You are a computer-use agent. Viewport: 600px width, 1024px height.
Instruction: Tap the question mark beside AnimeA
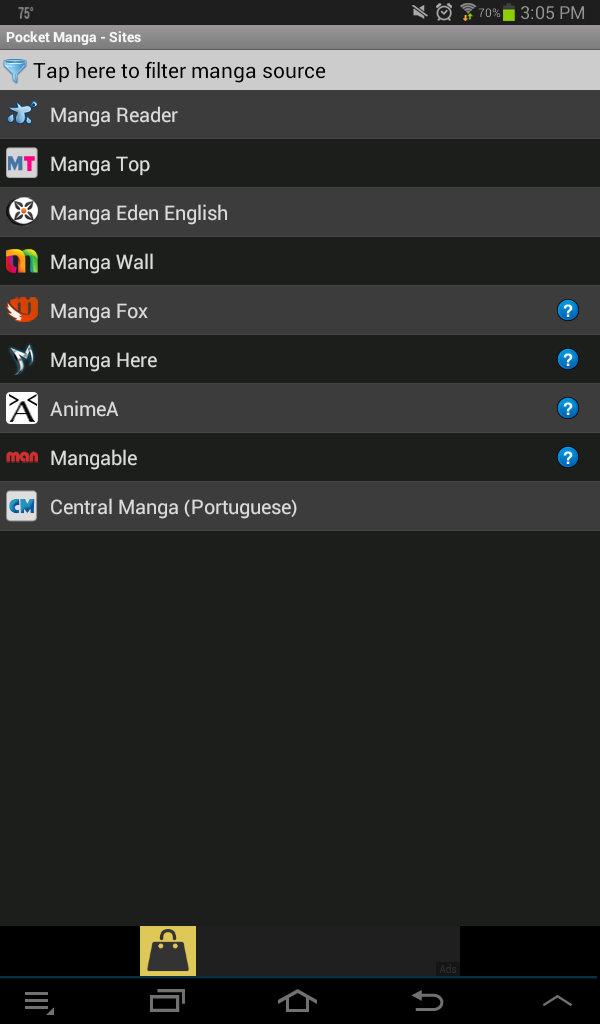tap(567, 409)
